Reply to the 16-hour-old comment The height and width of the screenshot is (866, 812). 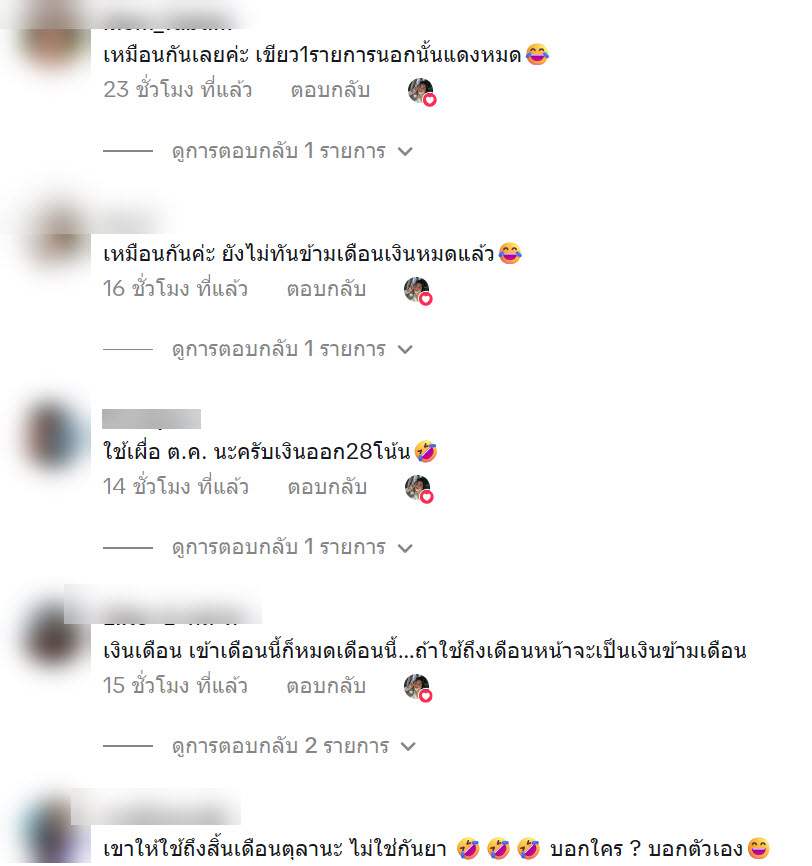coord(326,289)
